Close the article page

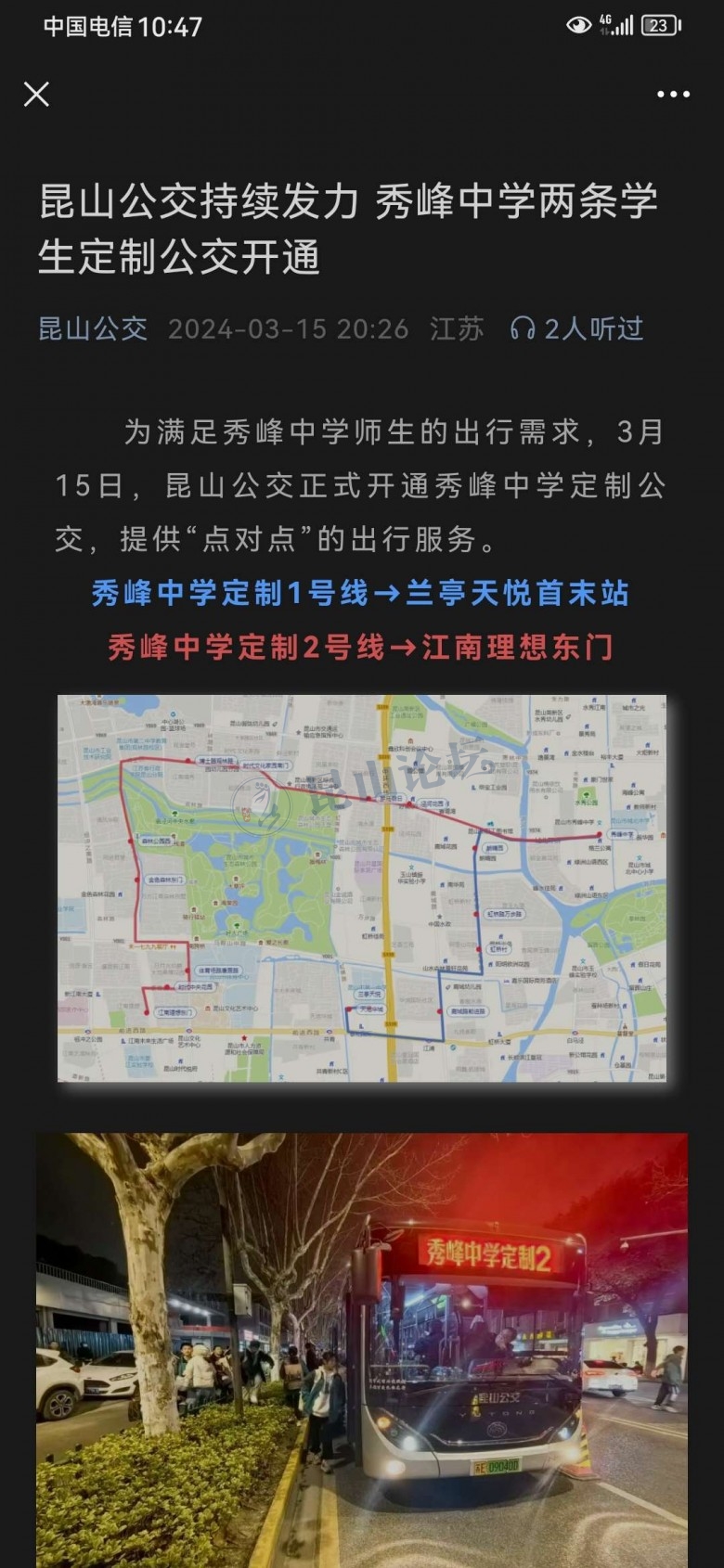tap(37, 94)
